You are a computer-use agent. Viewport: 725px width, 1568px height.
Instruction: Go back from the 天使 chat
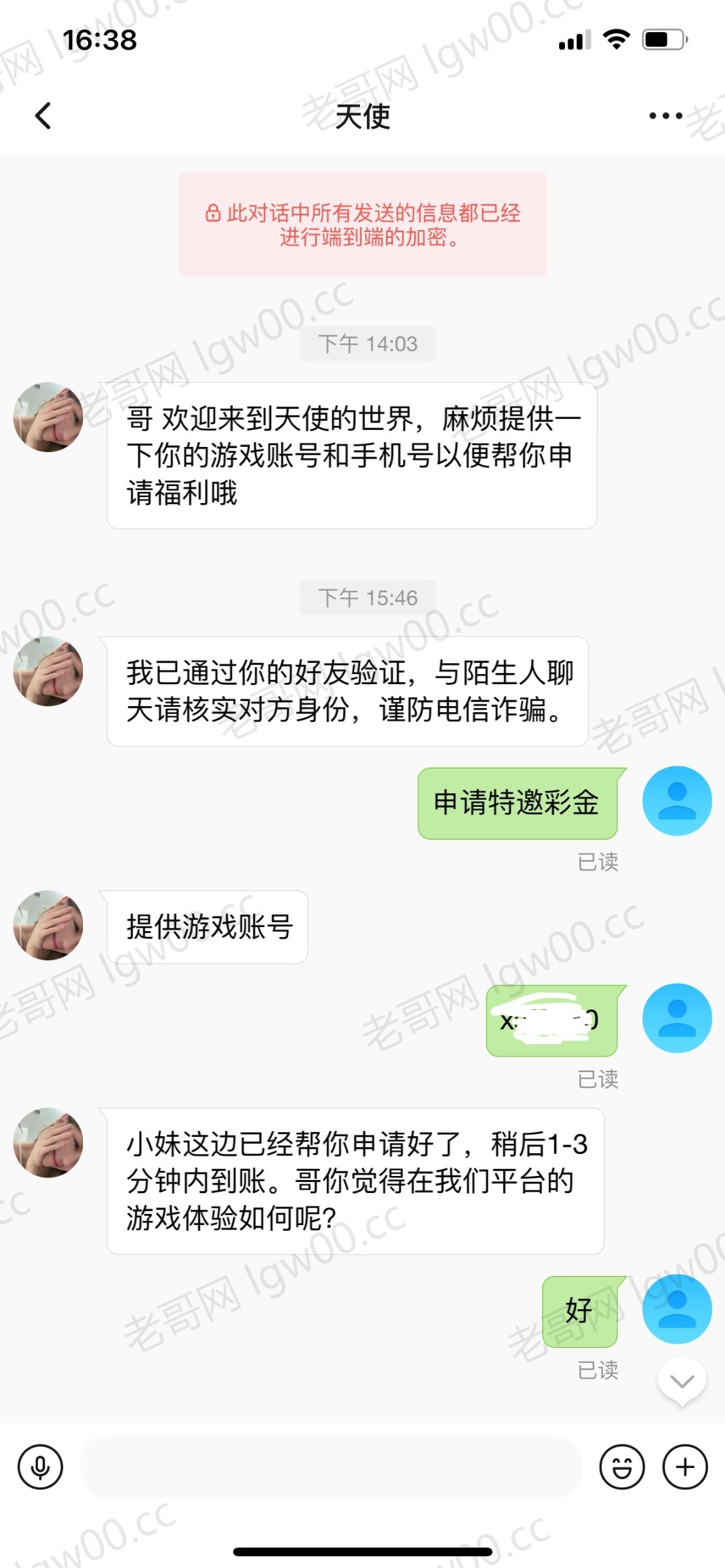coord(43,116)
